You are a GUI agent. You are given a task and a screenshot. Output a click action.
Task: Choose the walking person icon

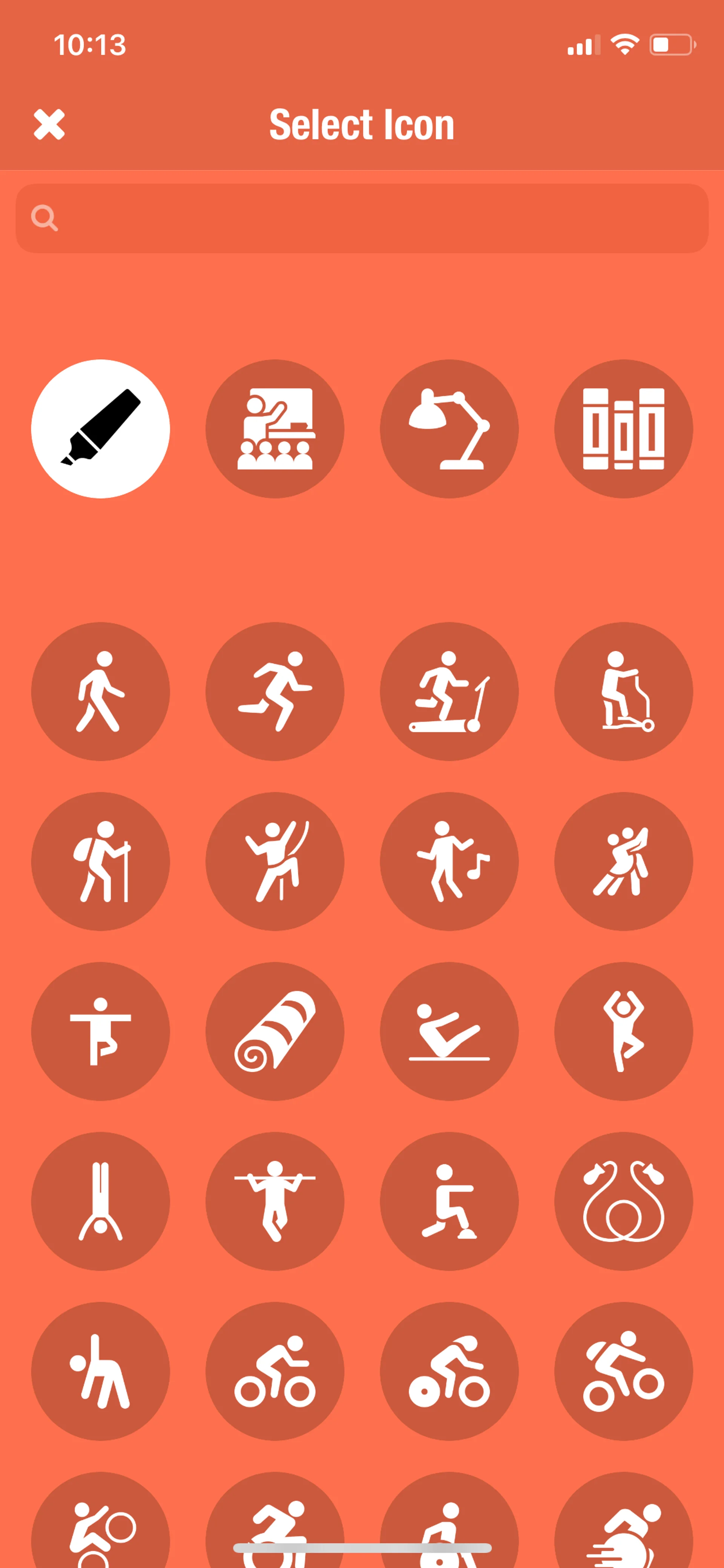point(100,691)
